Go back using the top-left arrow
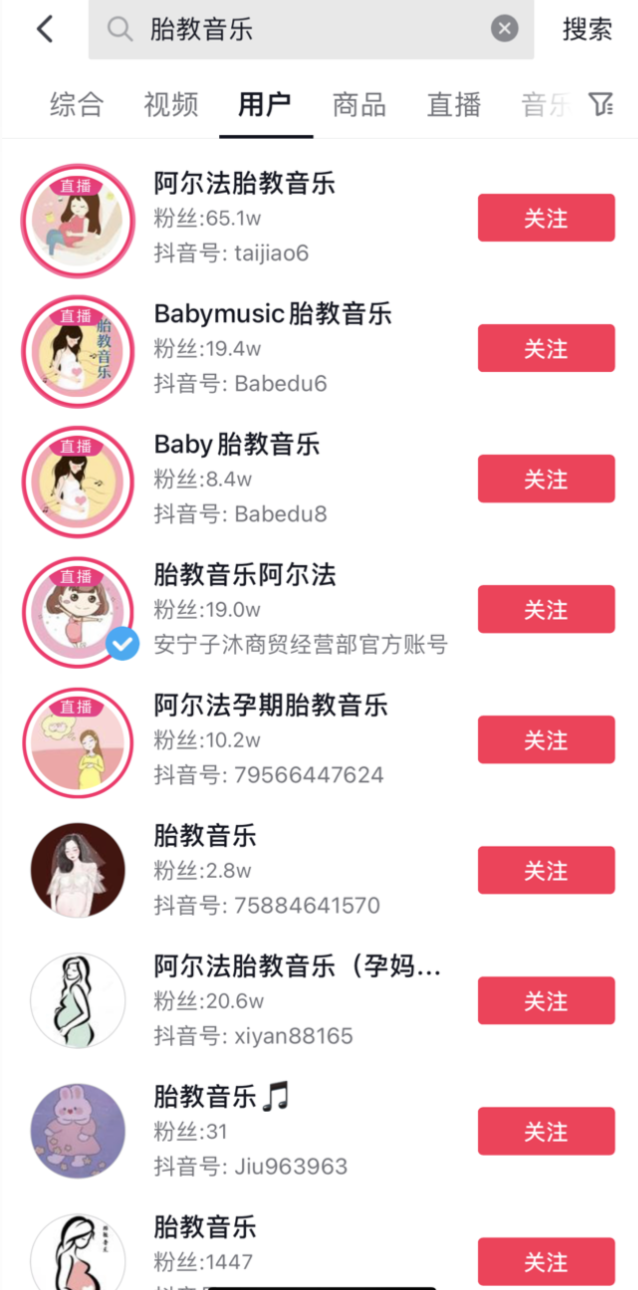The height and width of the screenshot is (1290, 638). tap(44, 29)
